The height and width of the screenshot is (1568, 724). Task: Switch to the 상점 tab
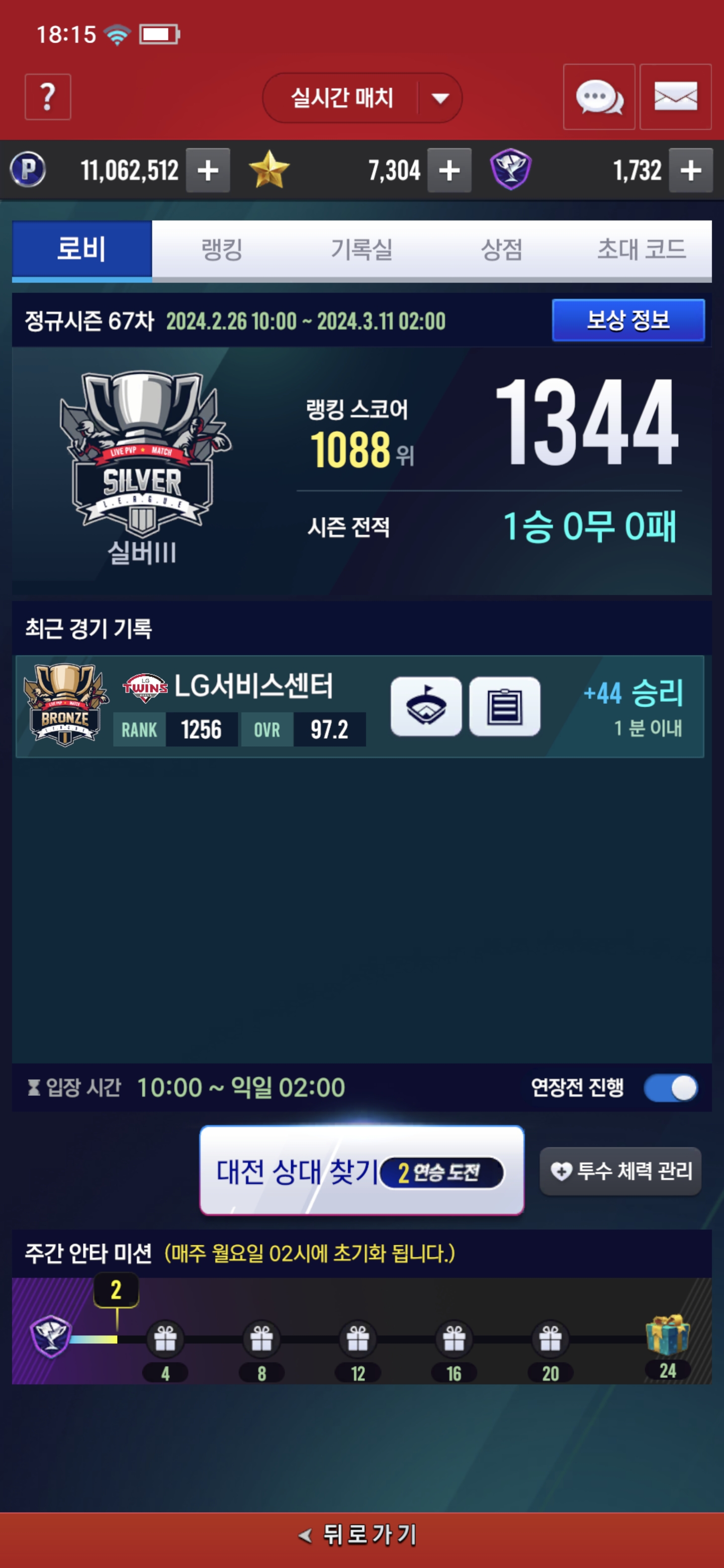coord(501,250)
